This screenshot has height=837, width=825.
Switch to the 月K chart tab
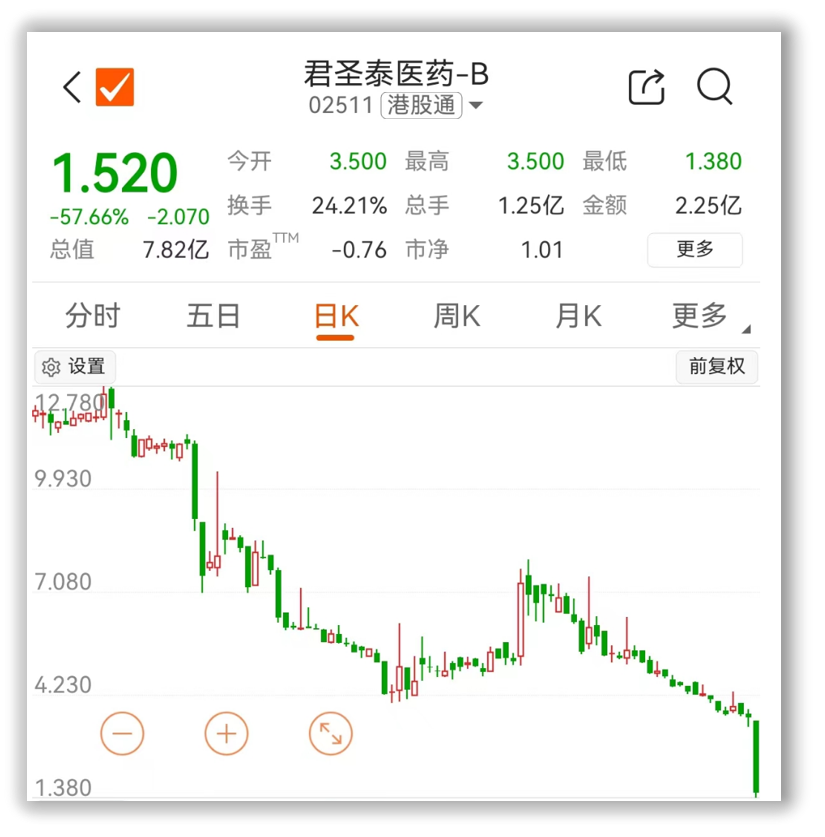[x=579, y=317]
